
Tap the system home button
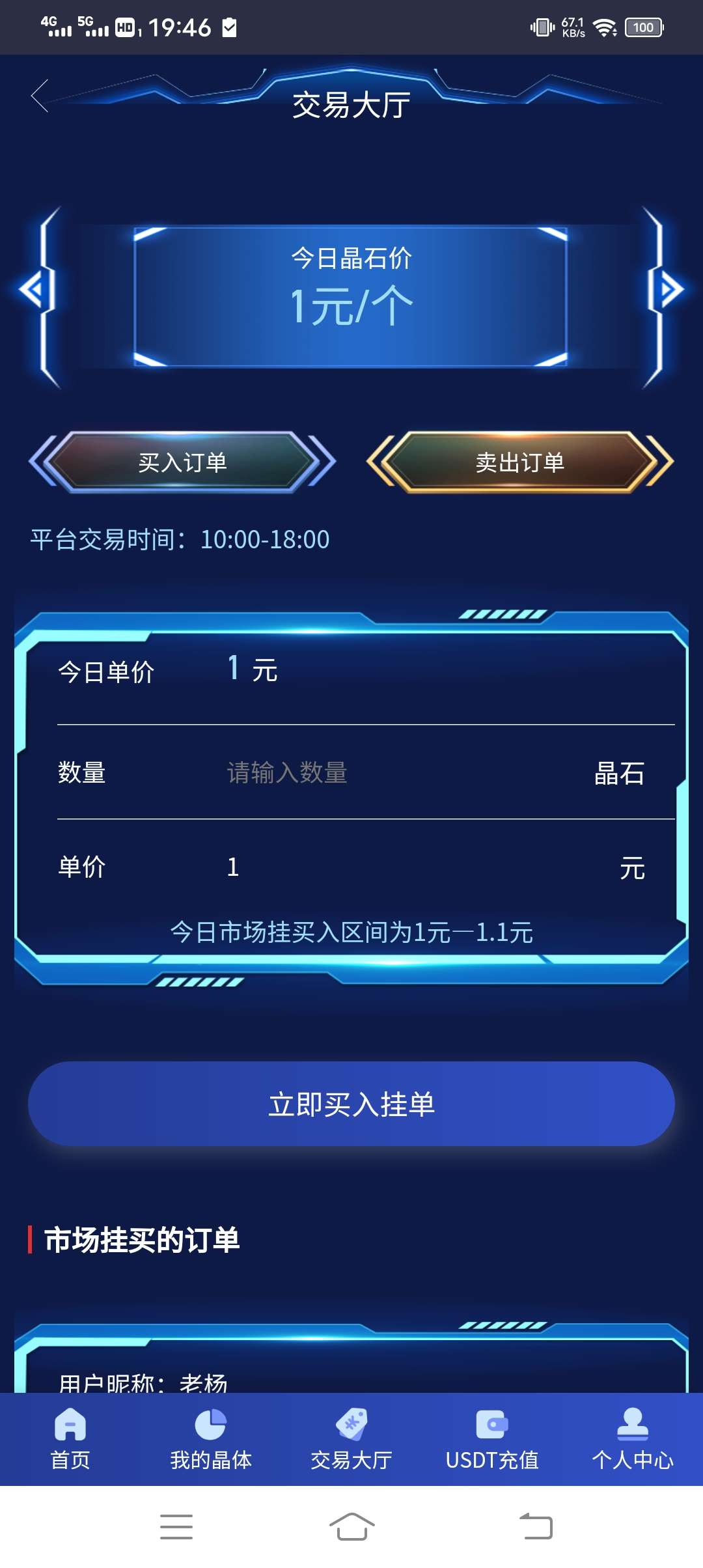click(351, 1526)
